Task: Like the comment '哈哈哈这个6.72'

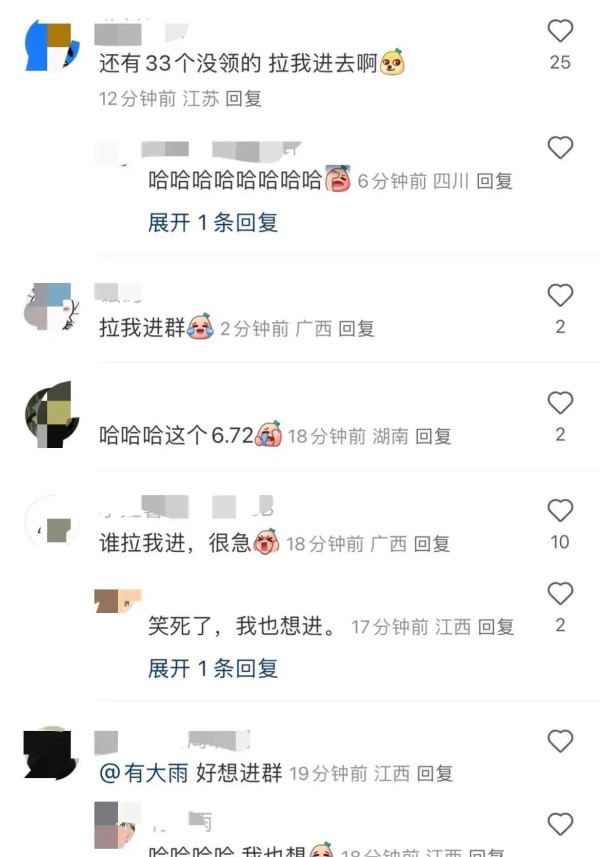Action: 560,403
